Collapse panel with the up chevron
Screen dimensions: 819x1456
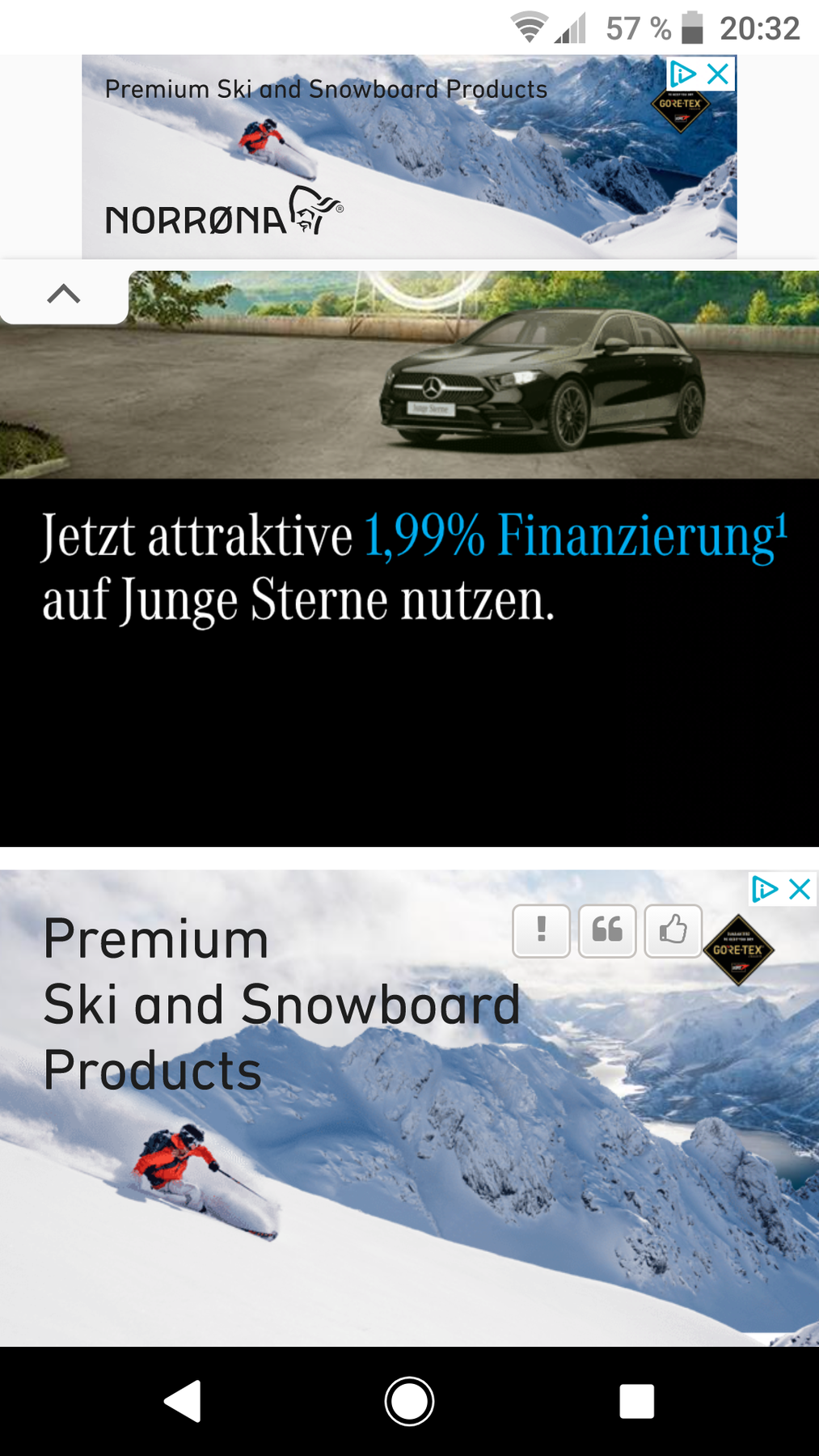point(64,294)
